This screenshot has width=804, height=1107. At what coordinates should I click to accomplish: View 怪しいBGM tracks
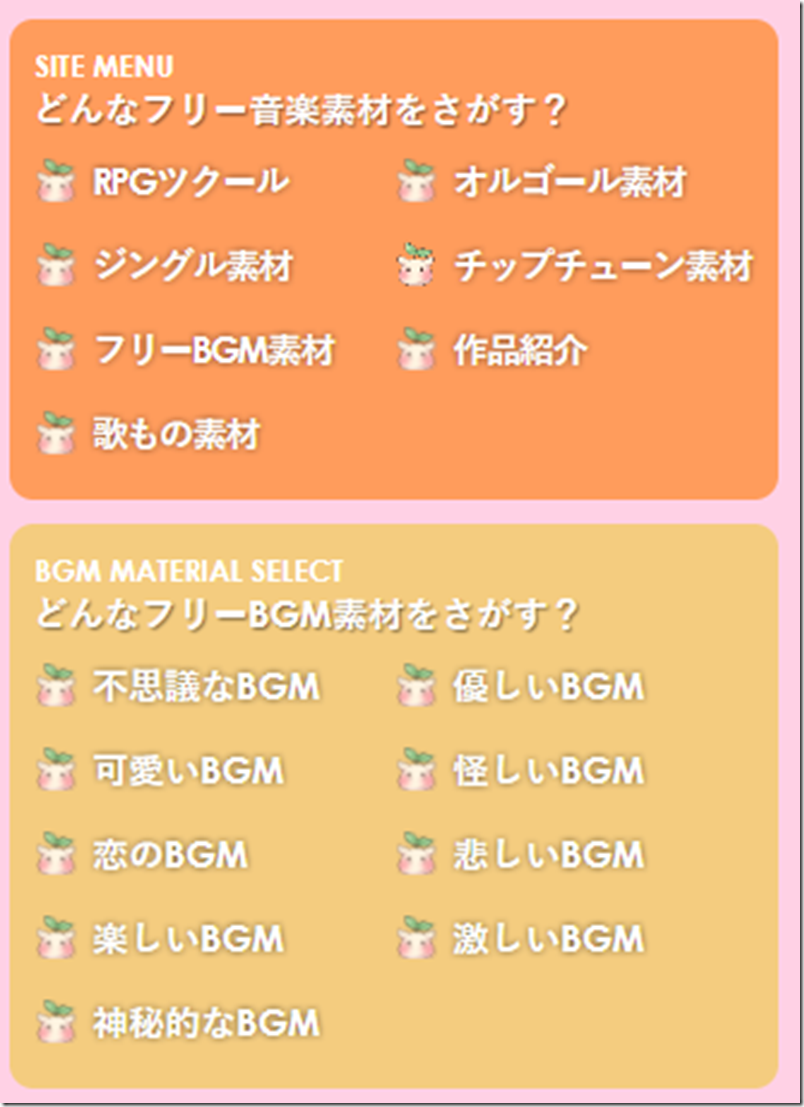[x=548, y=771]
